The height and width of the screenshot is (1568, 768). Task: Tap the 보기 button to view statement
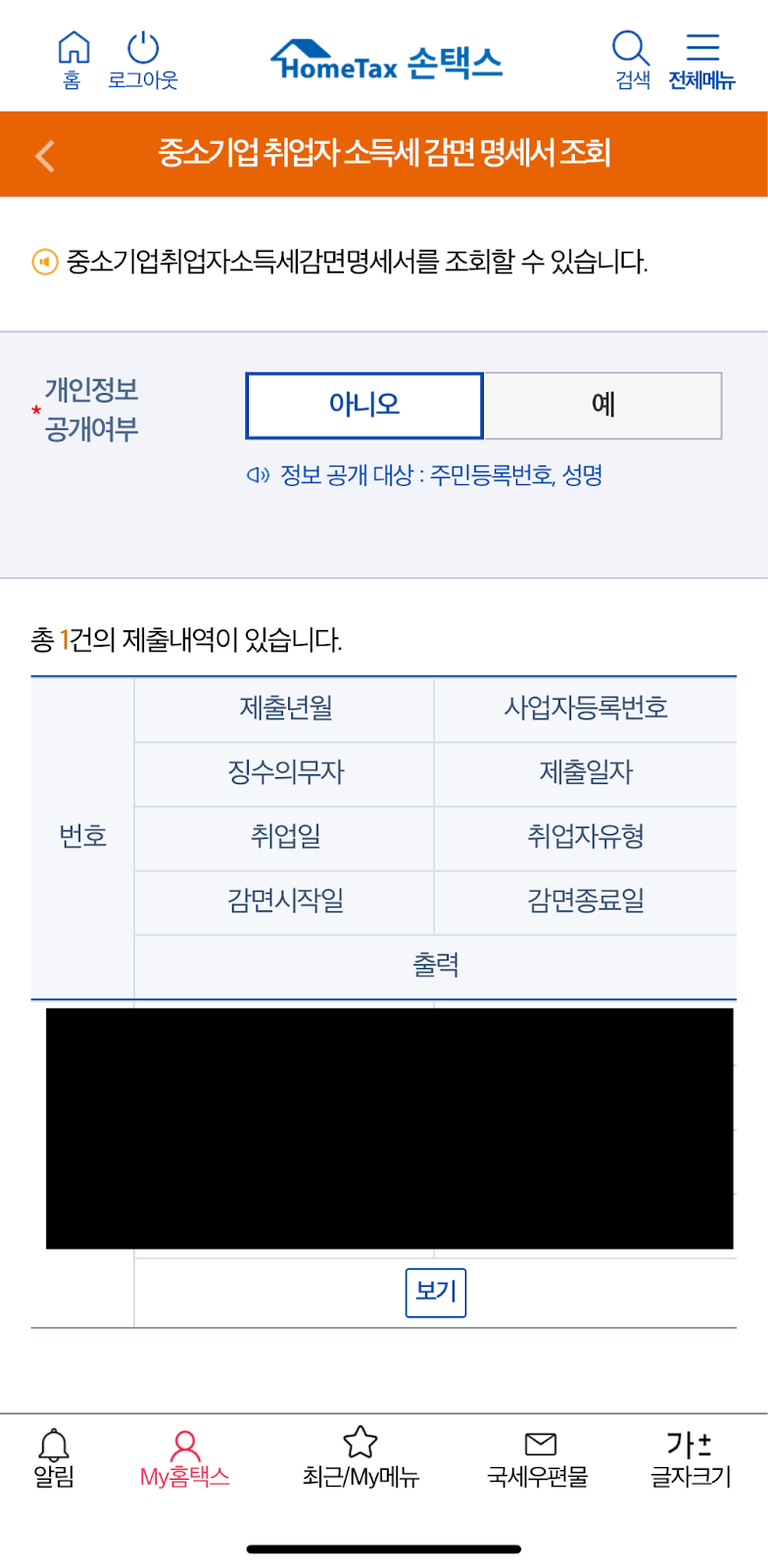tap(436, 1292)
